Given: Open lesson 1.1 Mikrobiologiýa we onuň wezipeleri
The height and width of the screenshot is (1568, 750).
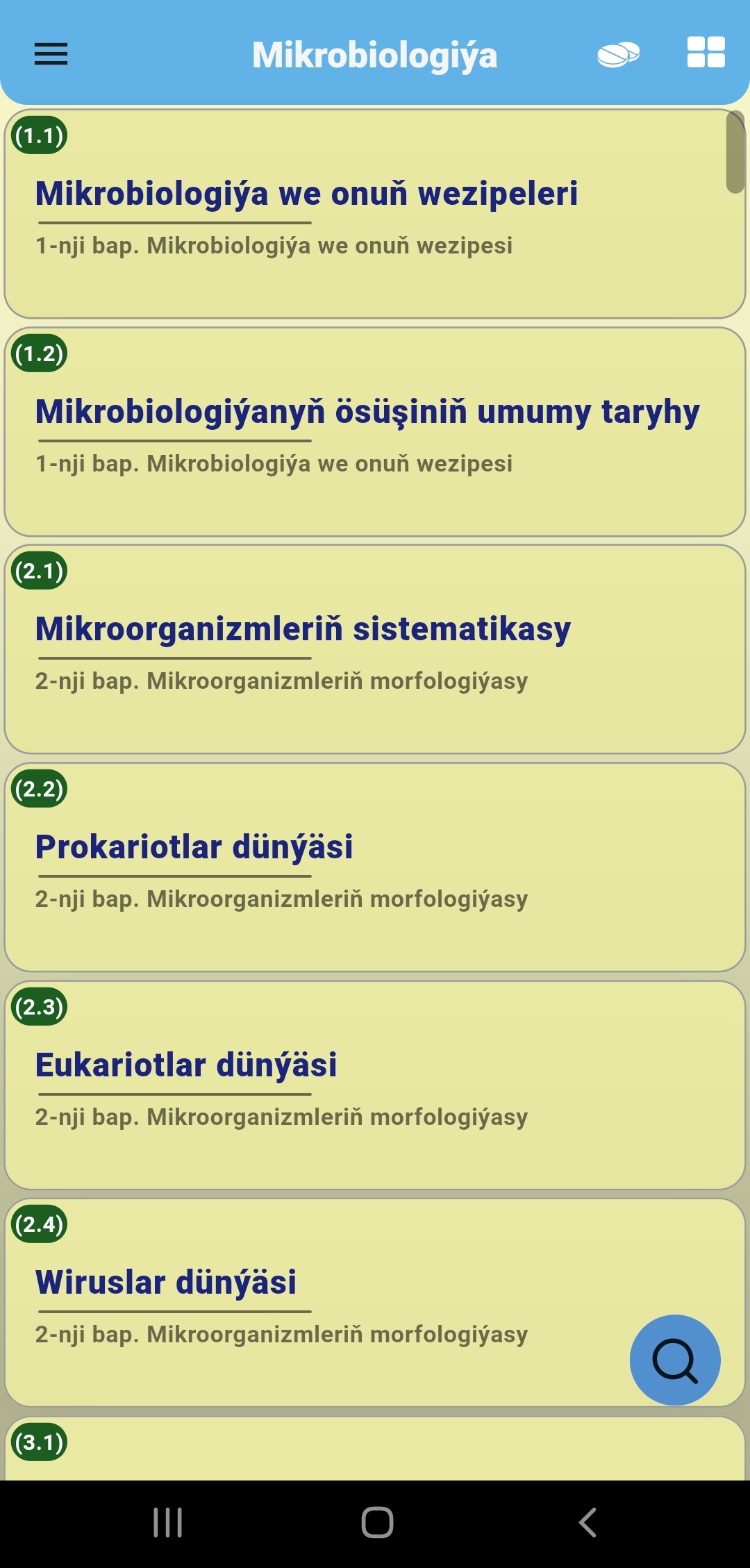Looking at the screenshot, I should (x=375, y=214).
